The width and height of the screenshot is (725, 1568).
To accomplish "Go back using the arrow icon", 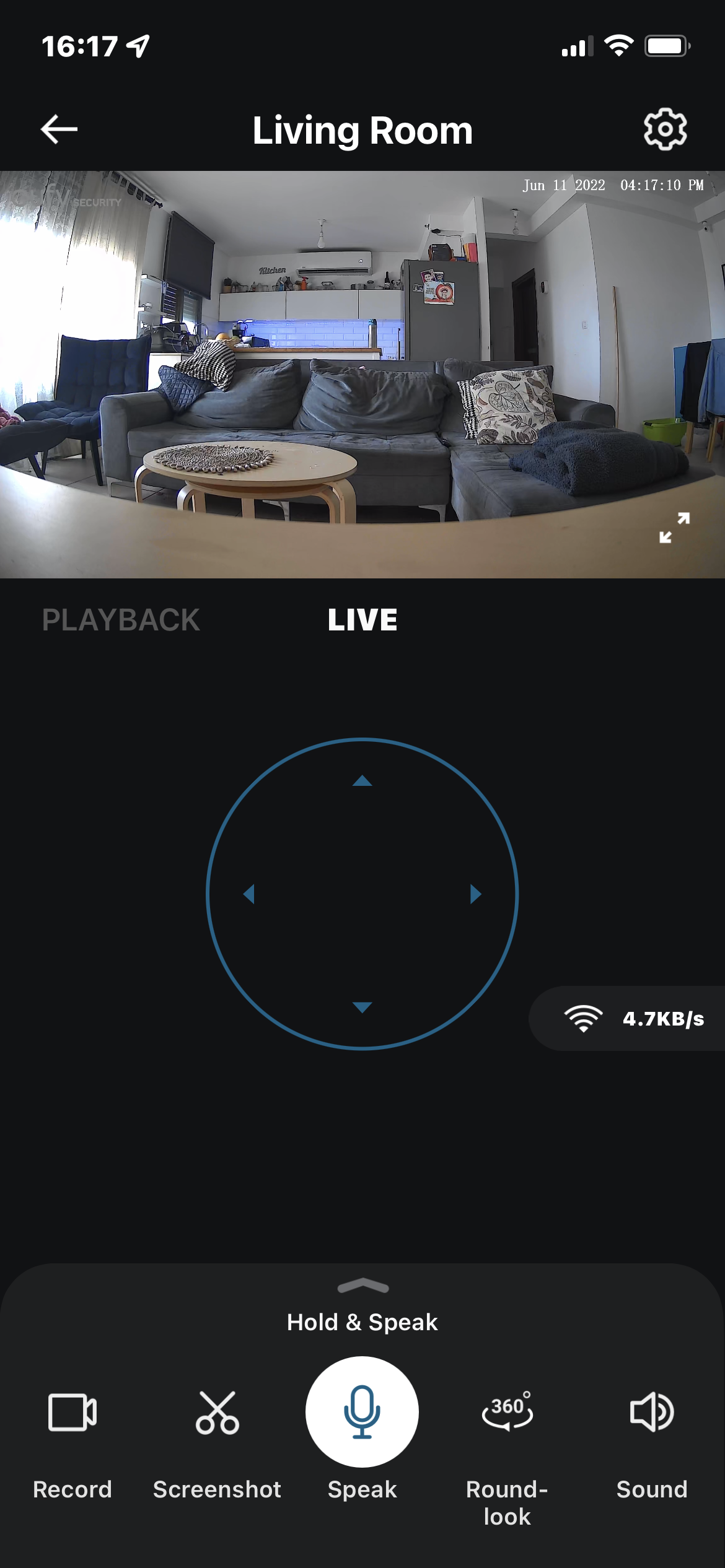I will (x=59, y=129).
